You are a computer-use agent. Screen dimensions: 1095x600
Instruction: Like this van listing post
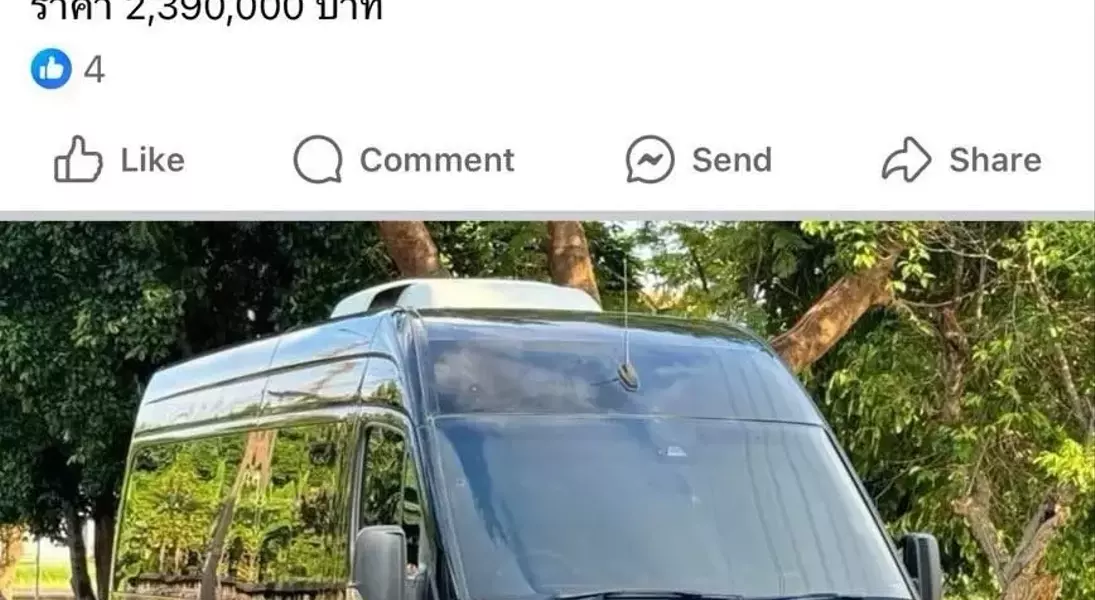119,160
